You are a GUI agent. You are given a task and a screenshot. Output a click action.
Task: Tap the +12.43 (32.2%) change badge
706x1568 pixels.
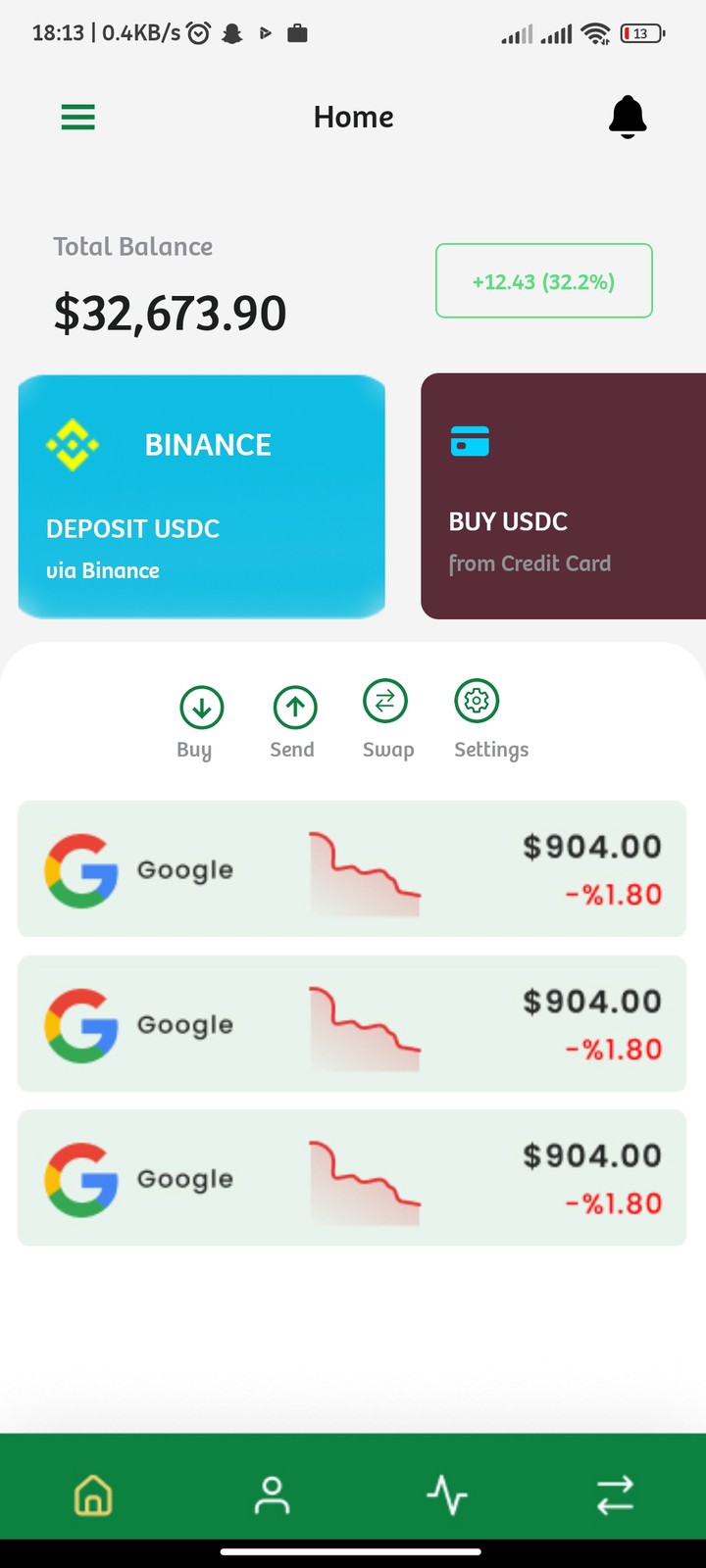tap(544, 281)
